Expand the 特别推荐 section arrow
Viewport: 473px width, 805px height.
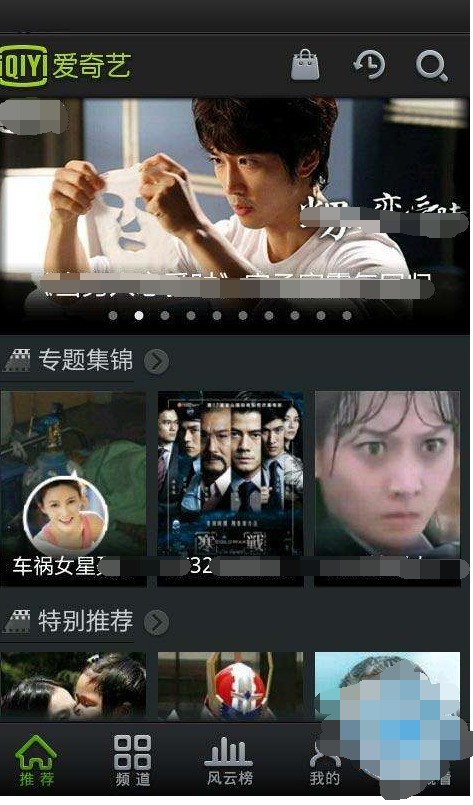point(157,622)
